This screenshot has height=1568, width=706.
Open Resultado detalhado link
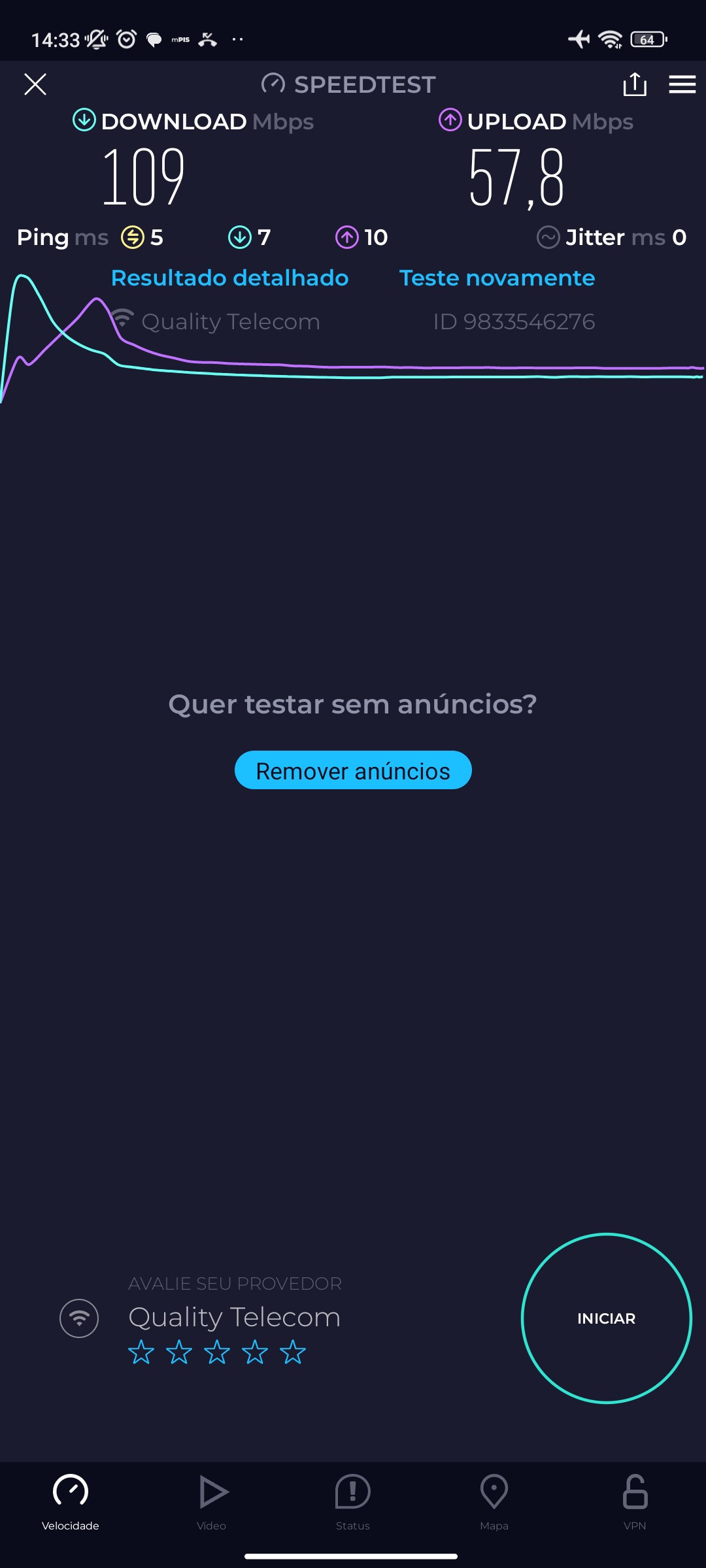(x=229, y=278)
